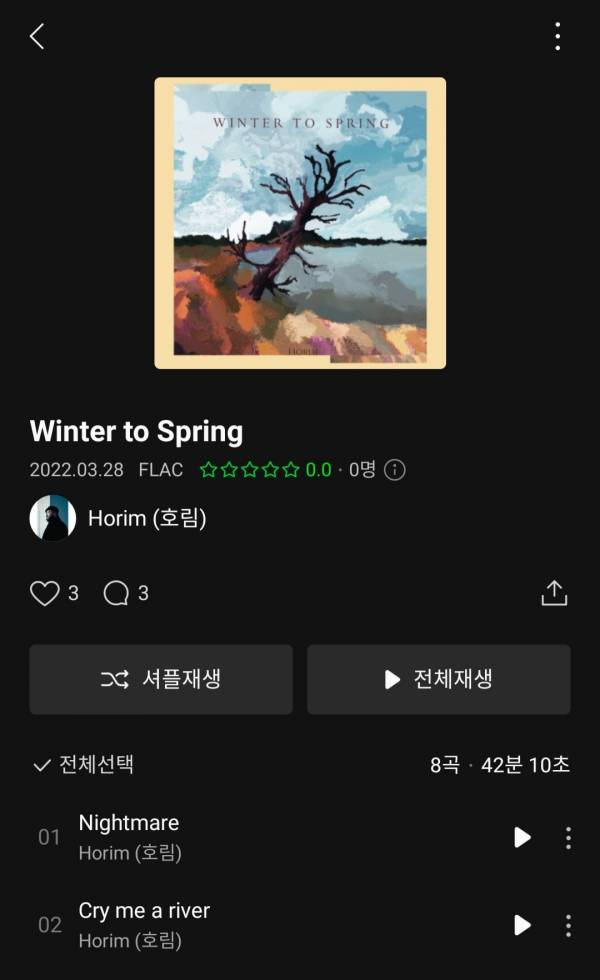Open the album overflow menu

click(x=557, y=37)
